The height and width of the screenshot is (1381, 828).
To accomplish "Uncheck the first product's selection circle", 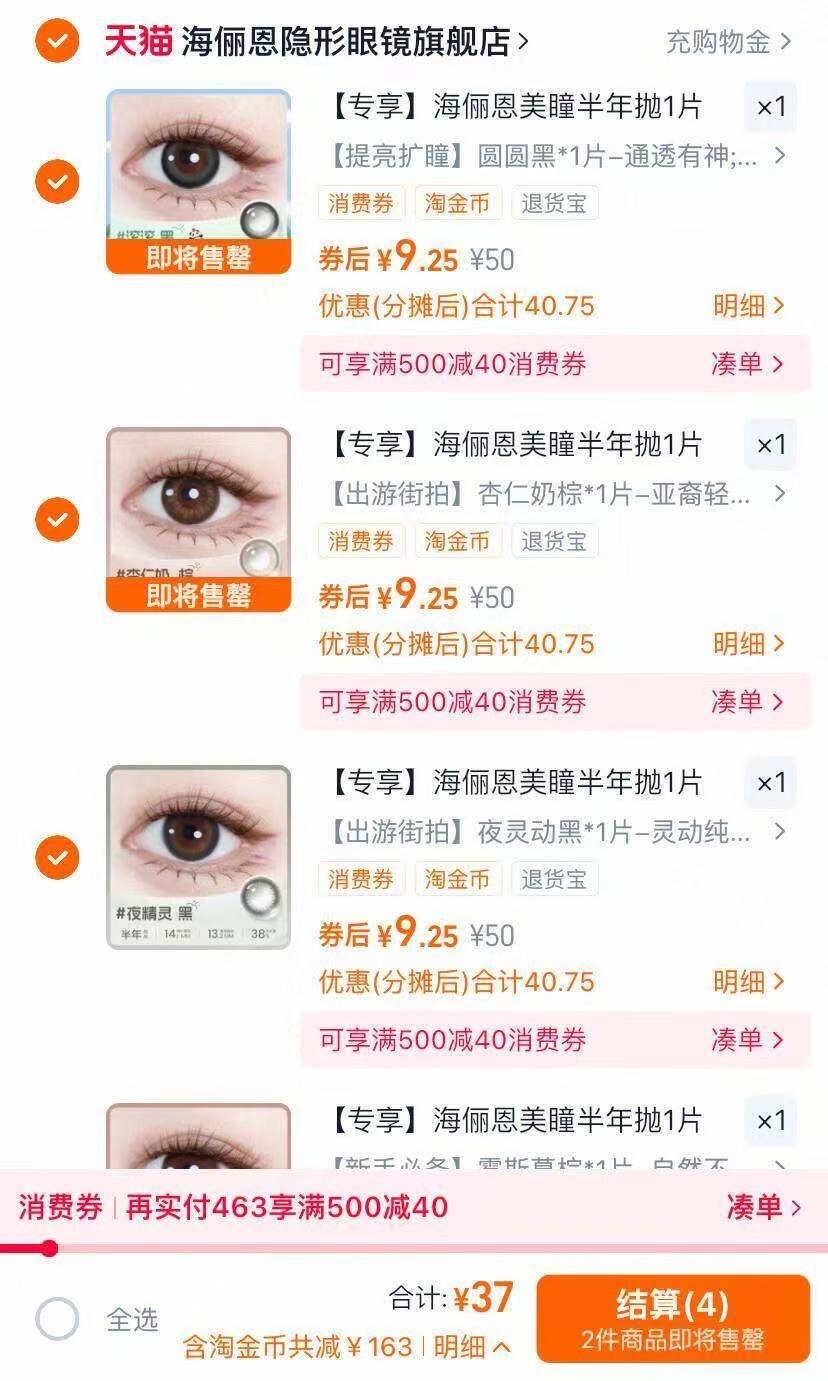I will click(x=56, y=183).
